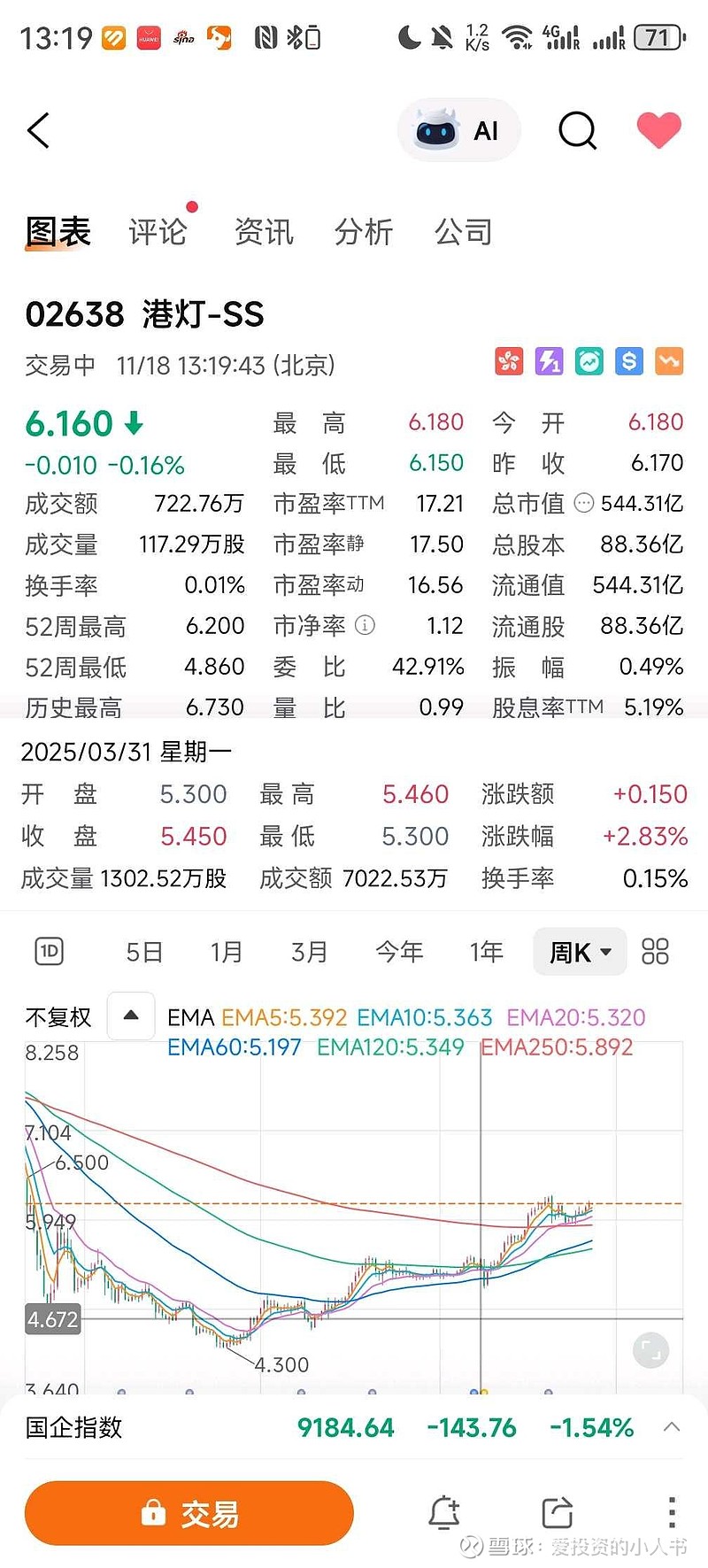Switch to the 资讯 tab
The image size is (708, 1568).
click(264, 232)
